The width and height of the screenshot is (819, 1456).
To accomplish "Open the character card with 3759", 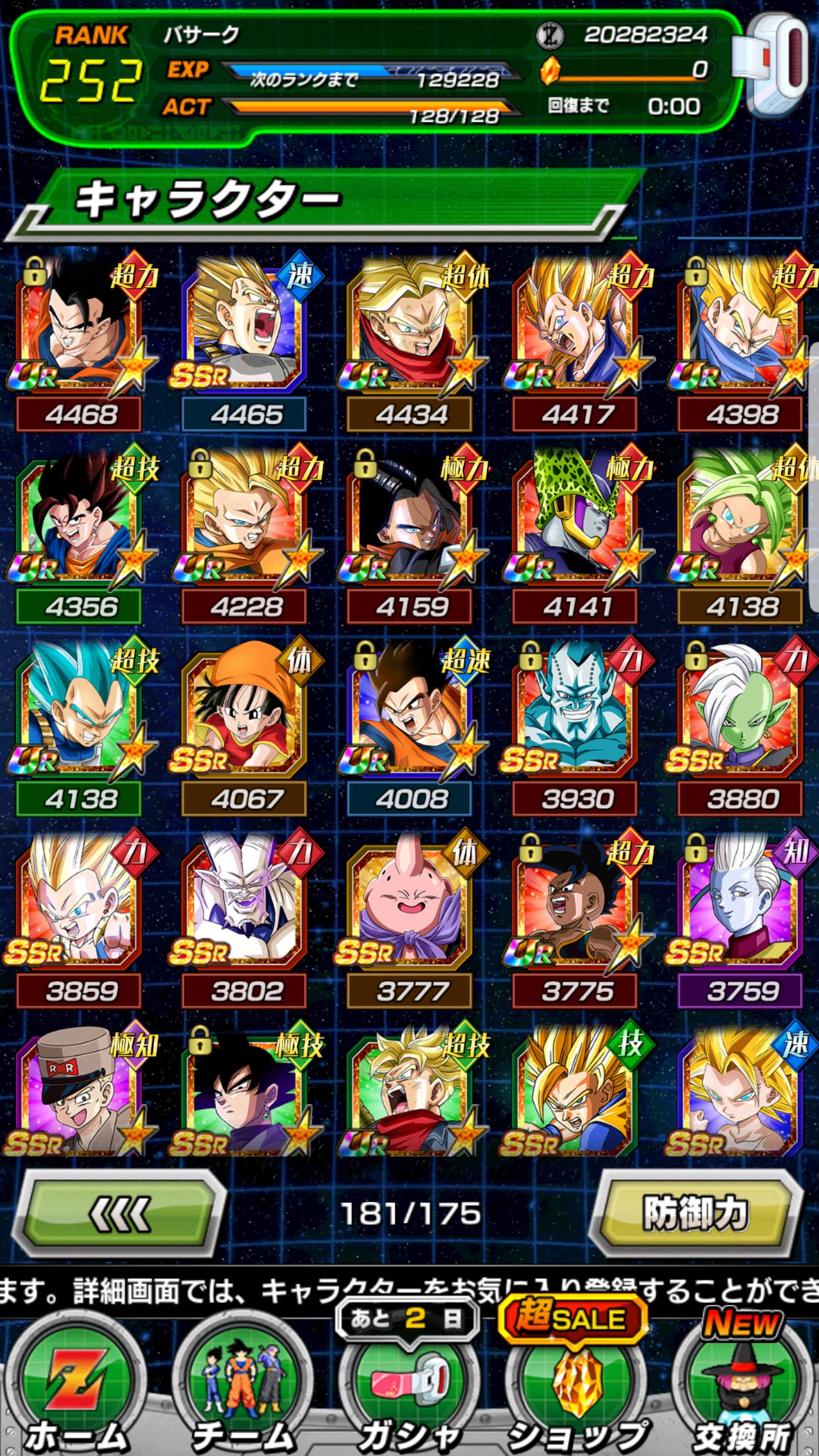I will (739, 919).
